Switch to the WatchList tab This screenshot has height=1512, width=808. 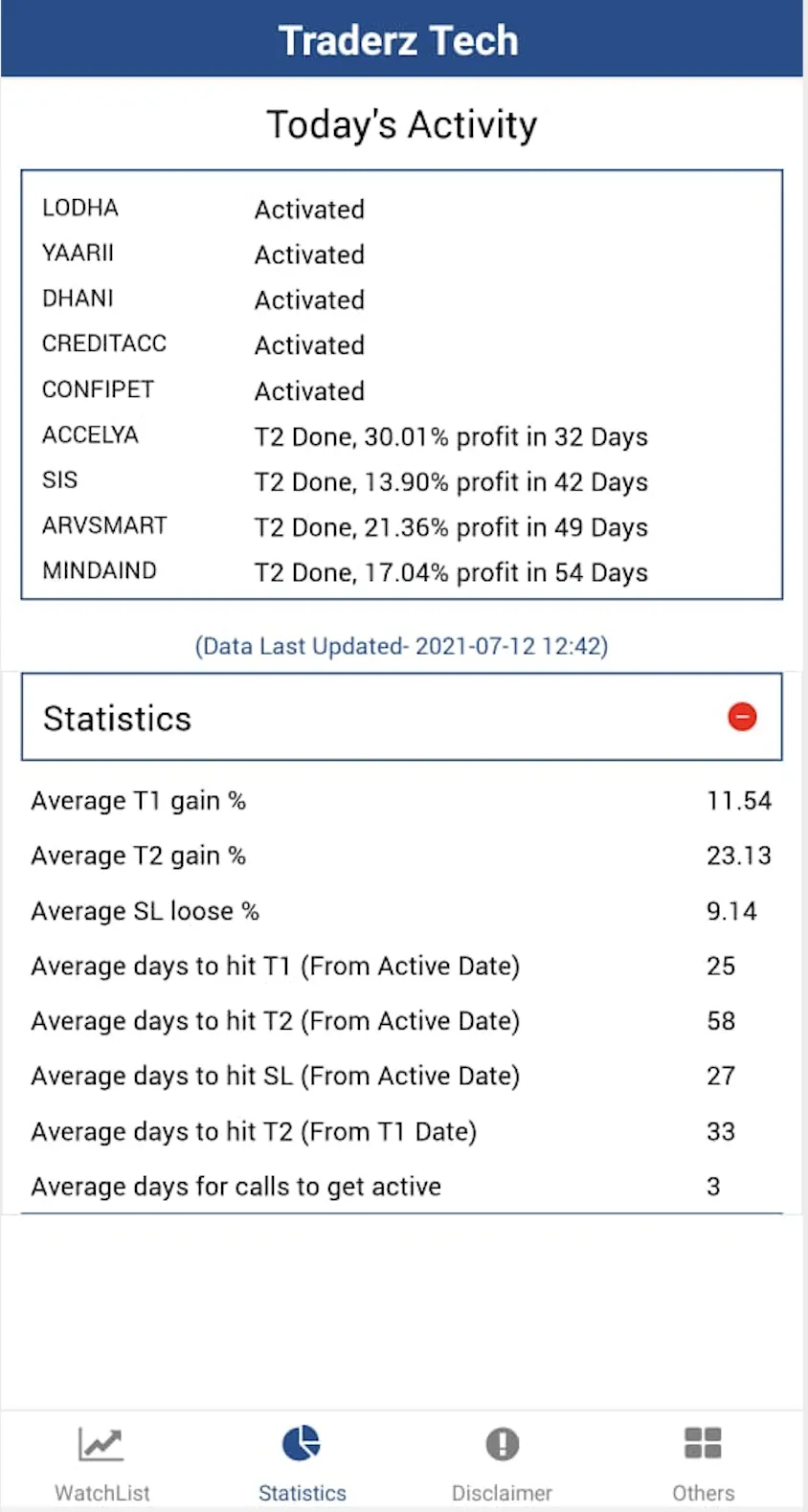[x=101, y=1461]
